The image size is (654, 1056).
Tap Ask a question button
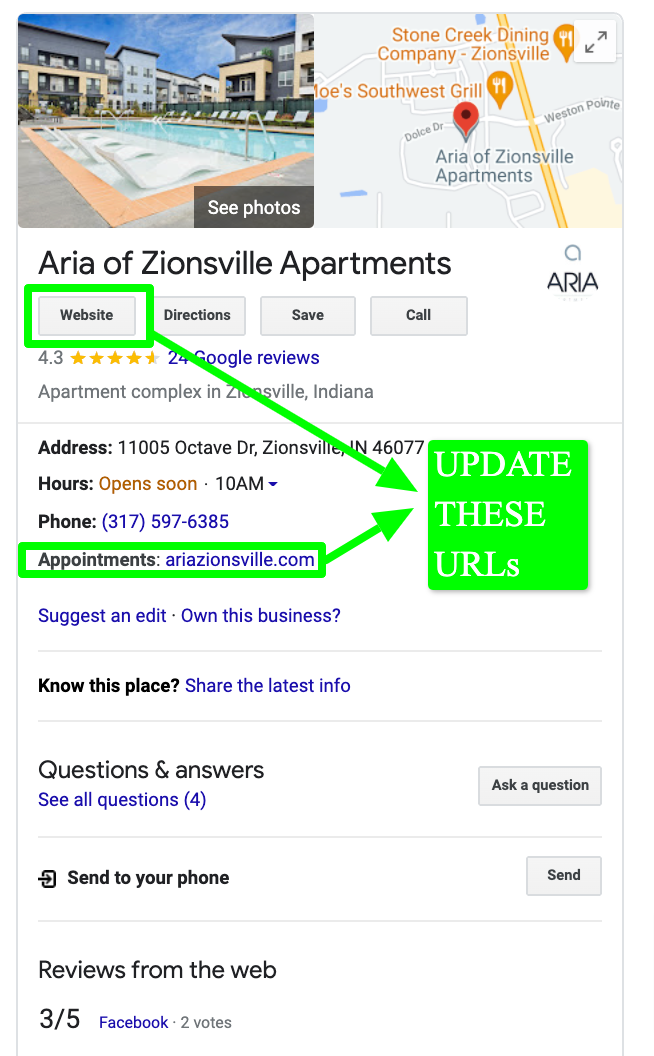pyautogui.click(x=540, y=785)
